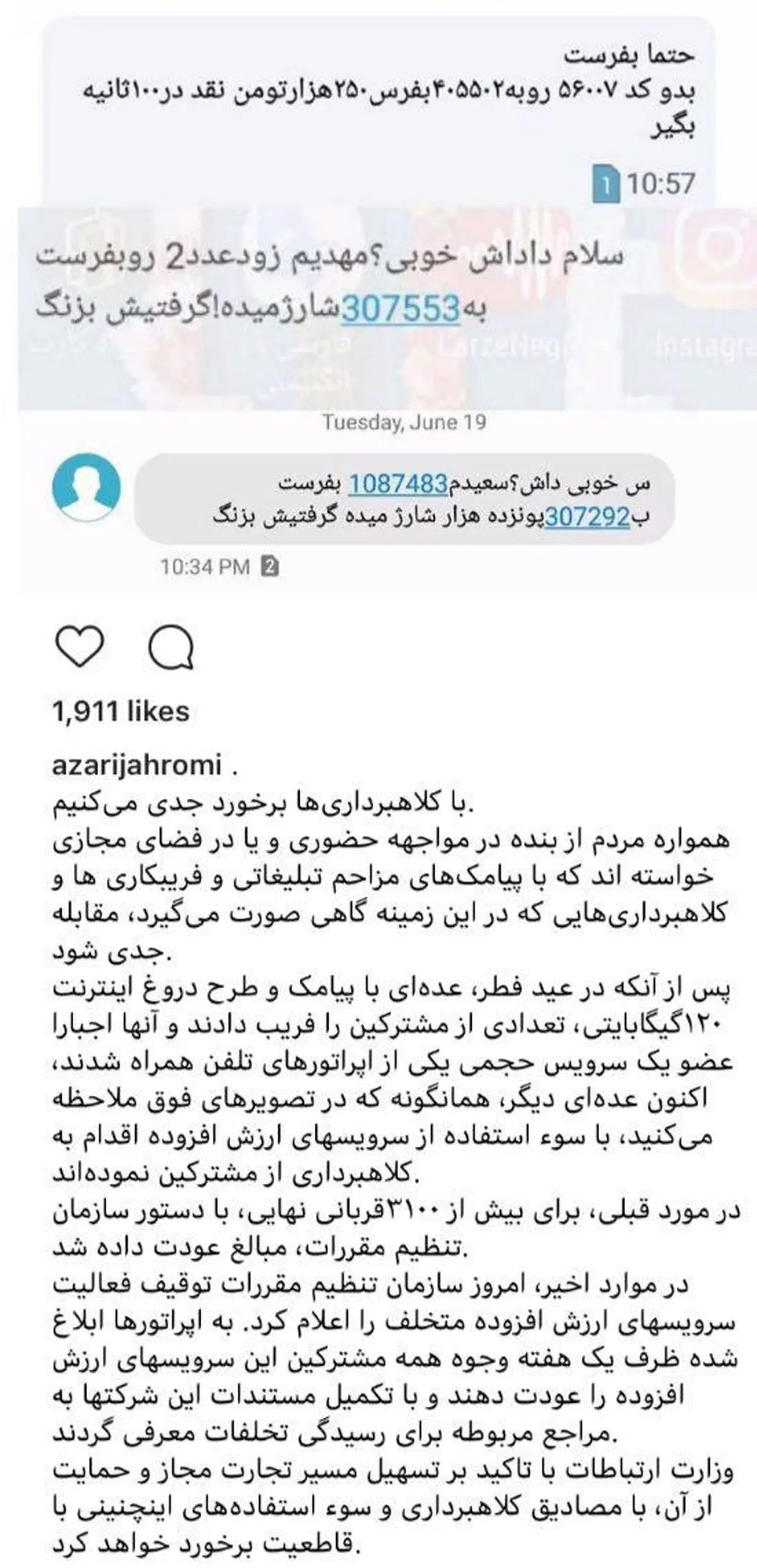Like the azarijahromi post
Image resolution: width=757 pixels, height=1568 pixels.
79,648
